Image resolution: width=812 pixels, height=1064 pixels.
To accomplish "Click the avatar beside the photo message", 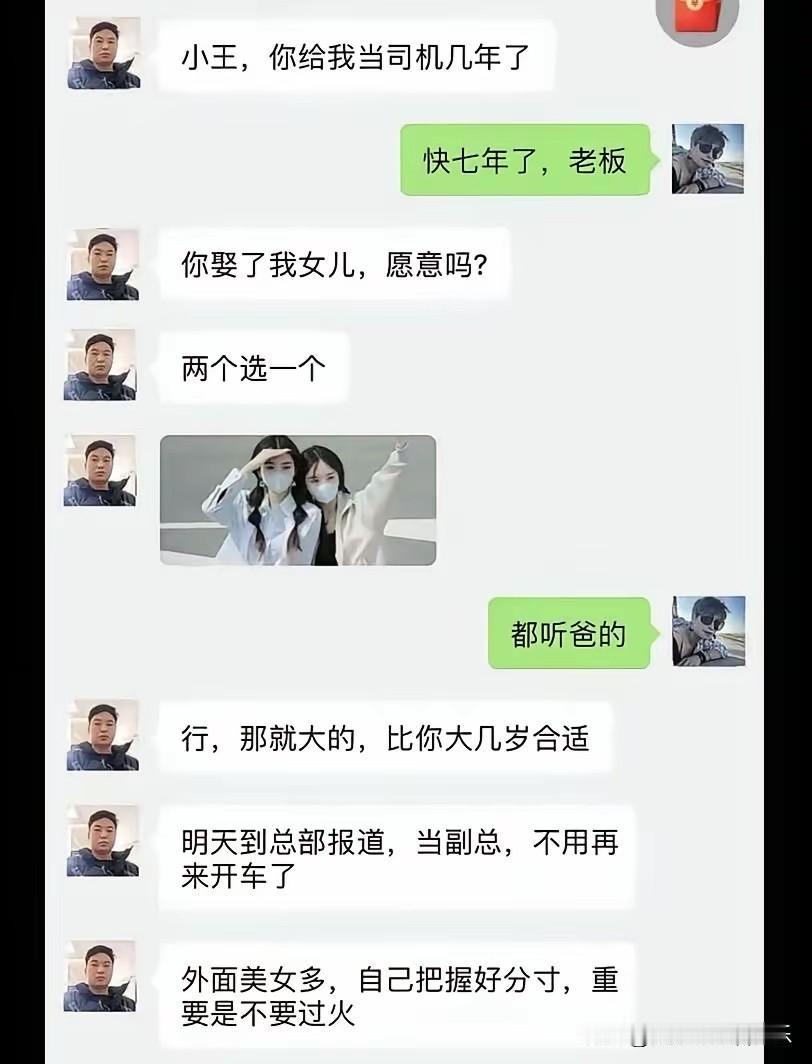I will click(100, 468).
